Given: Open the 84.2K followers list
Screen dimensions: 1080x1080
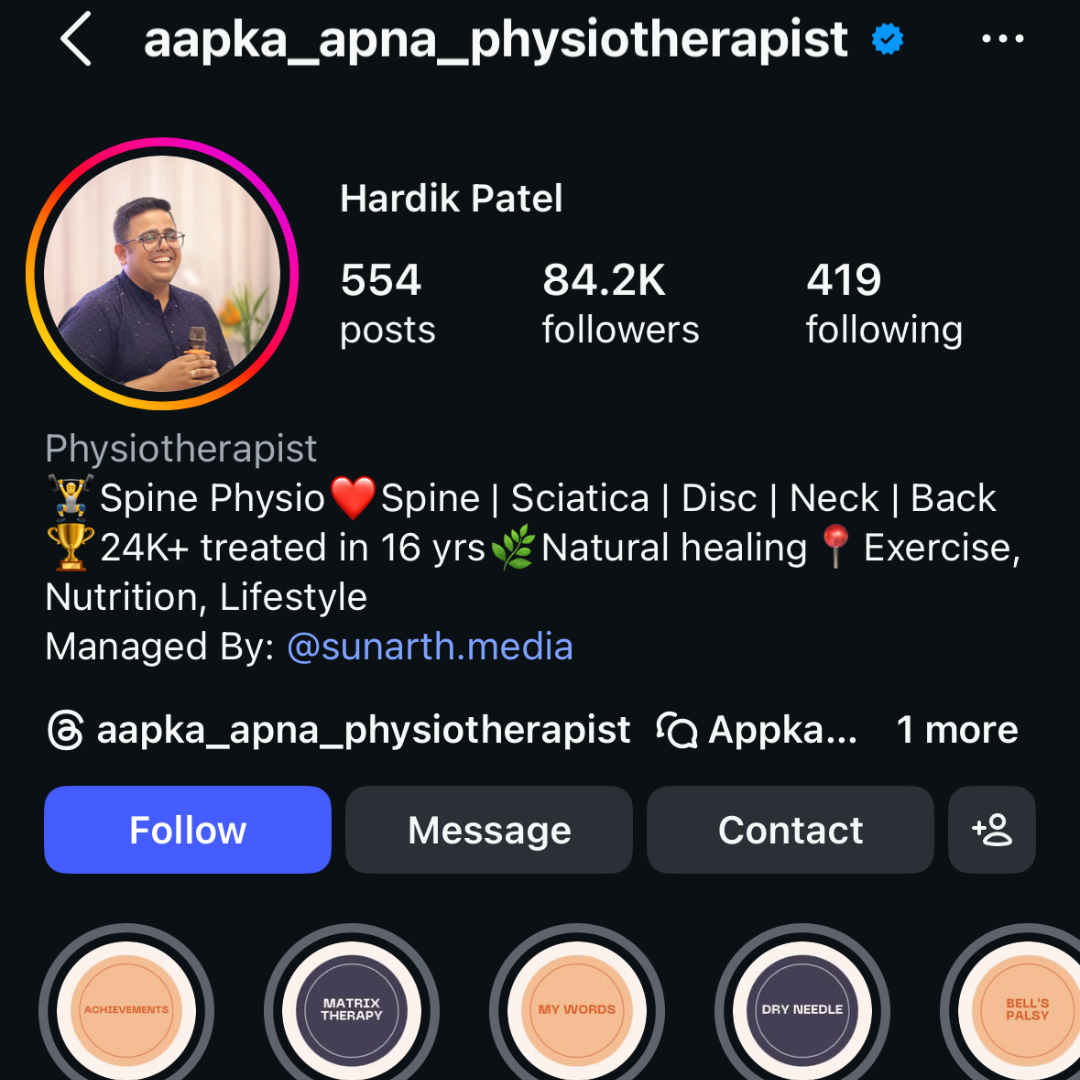Looking at the screenshot, I should pos(620,304).
